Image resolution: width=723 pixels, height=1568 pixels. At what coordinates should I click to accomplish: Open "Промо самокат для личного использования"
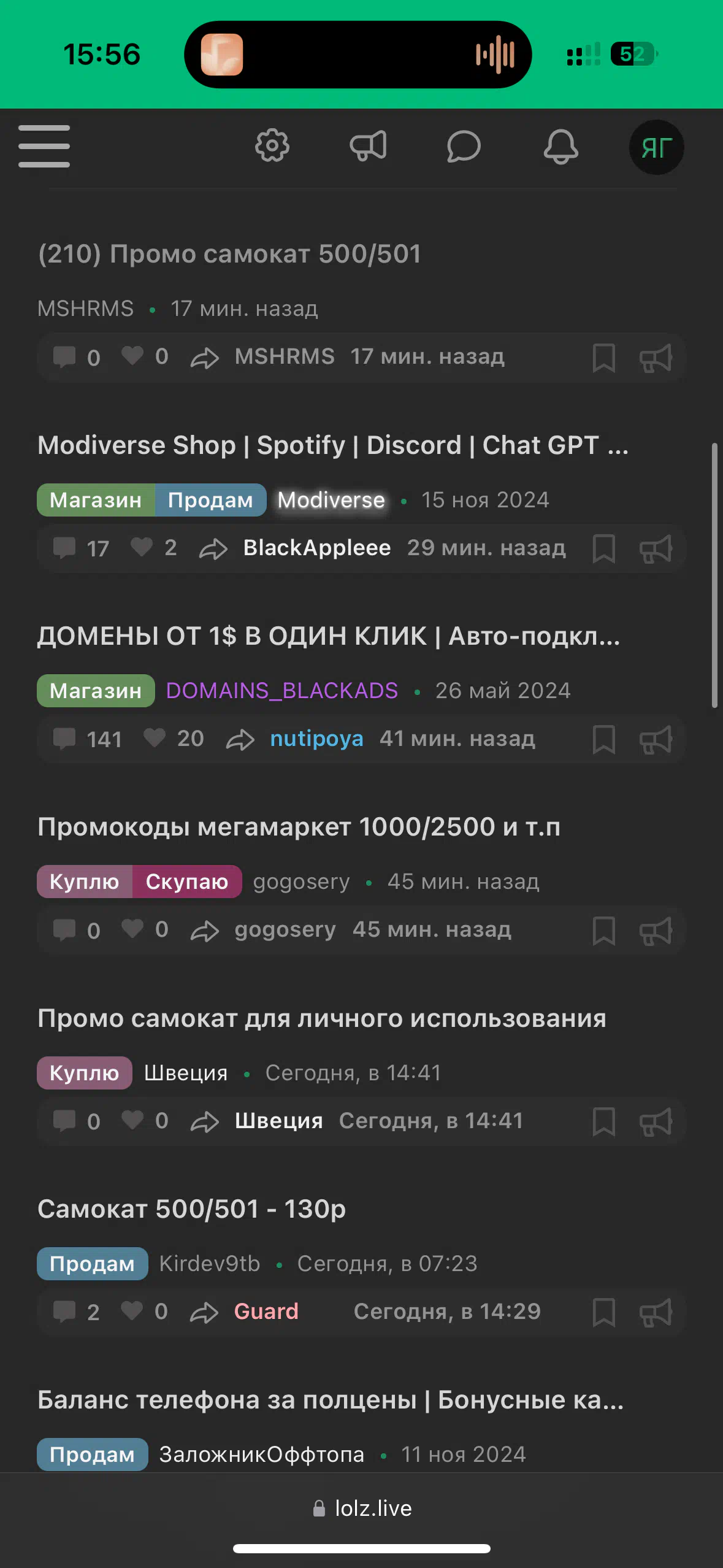point(322,1018)
